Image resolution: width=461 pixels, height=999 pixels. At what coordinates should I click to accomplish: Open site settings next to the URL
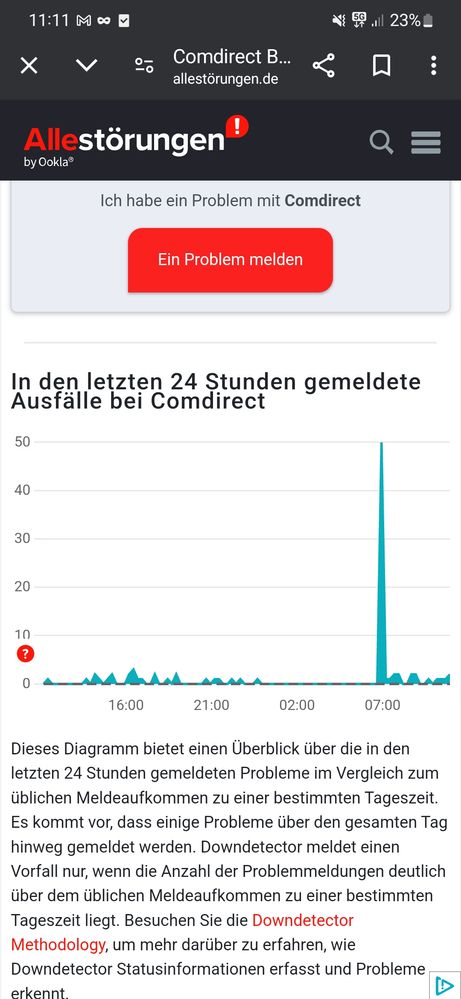tap(144, 65)
